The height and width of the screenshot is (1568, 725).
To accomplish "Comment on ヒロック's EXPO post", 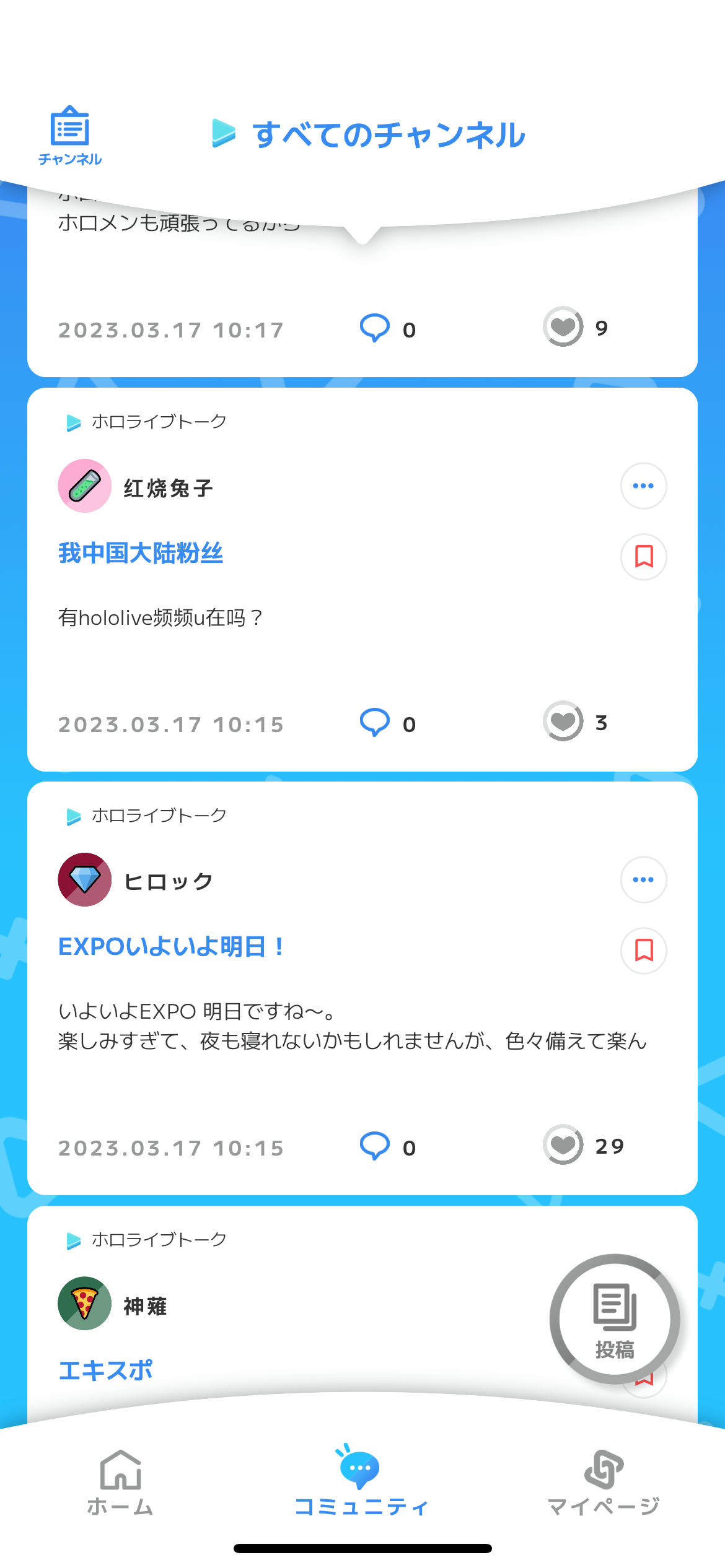I will [375, 1146].
